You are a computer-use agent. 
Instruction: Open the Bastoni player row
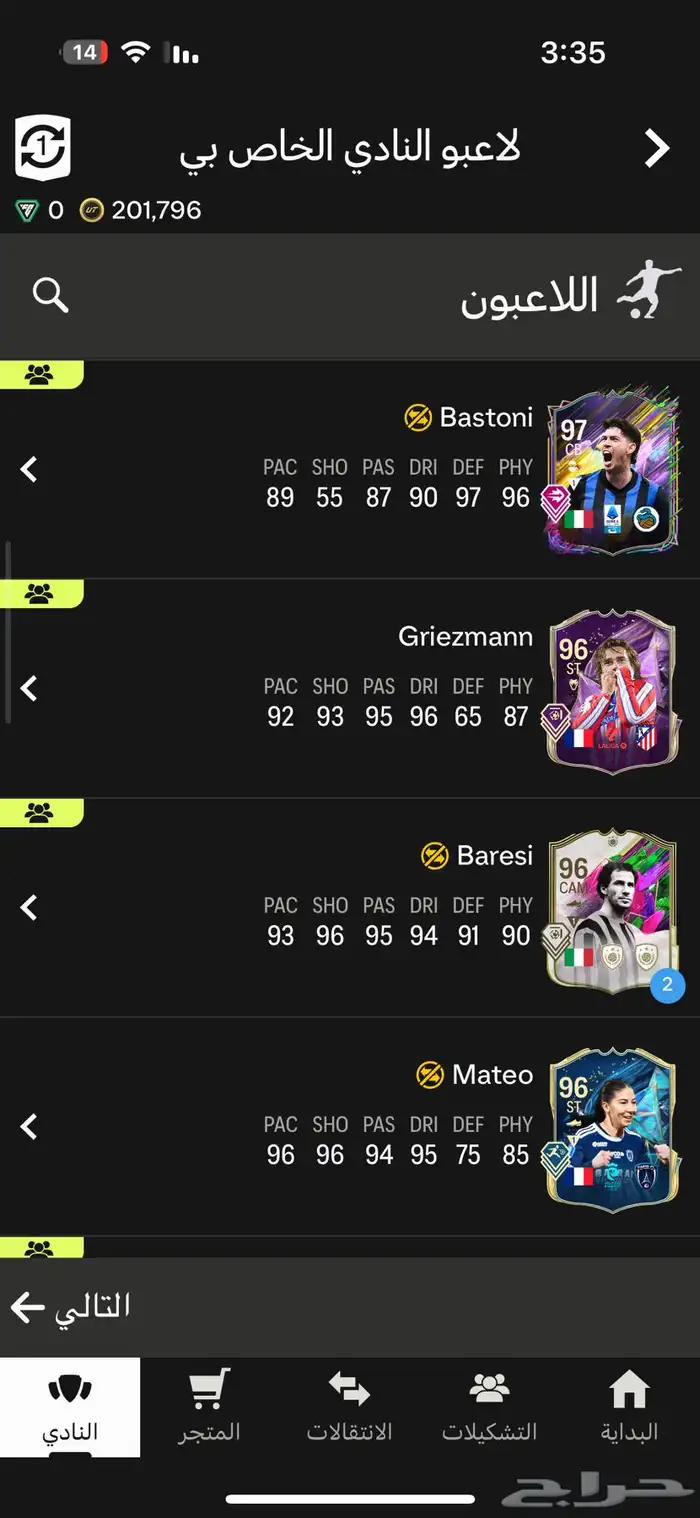pyautogui.click(x=350, y=470)
